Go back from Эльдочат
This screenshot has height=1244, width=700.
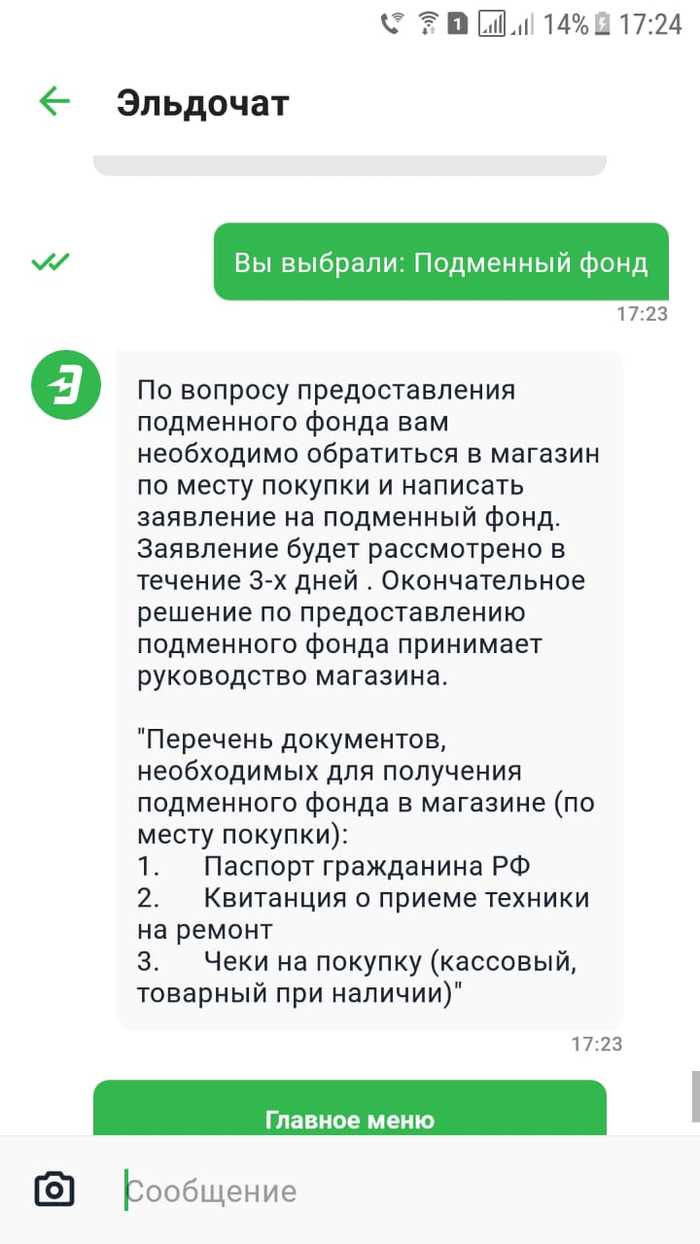(x=54, y=101)
